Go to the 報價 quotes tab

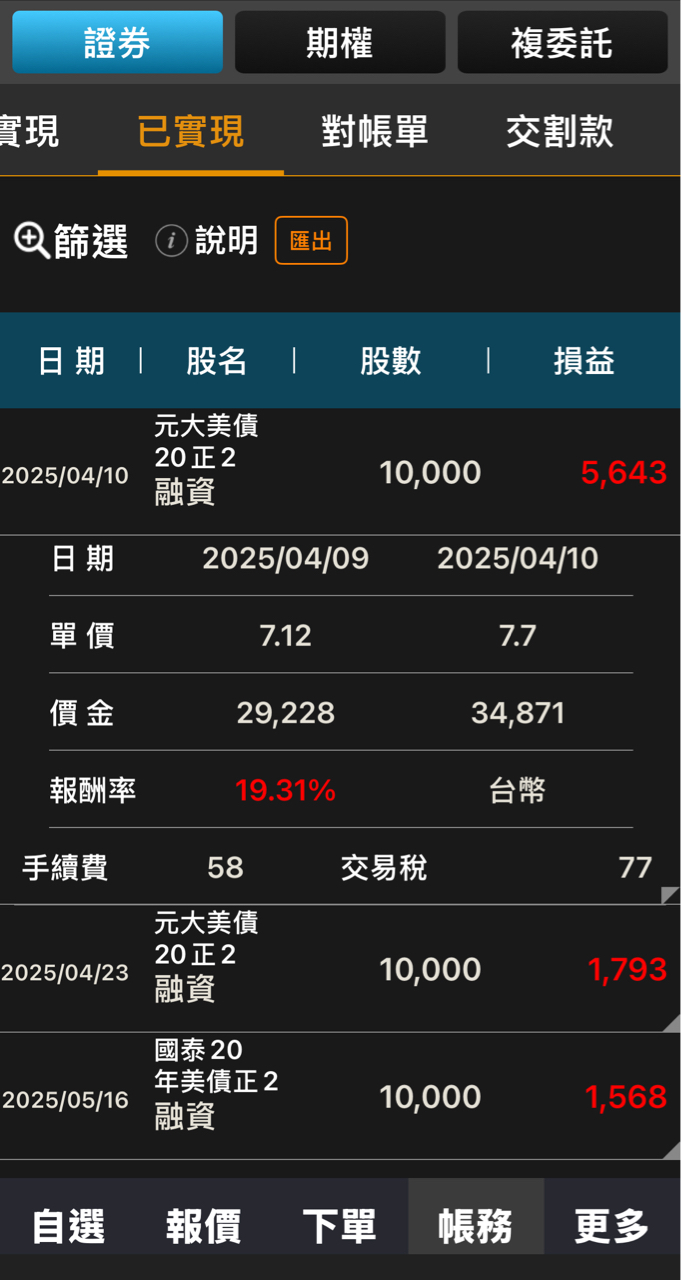tap(204, 1226)
